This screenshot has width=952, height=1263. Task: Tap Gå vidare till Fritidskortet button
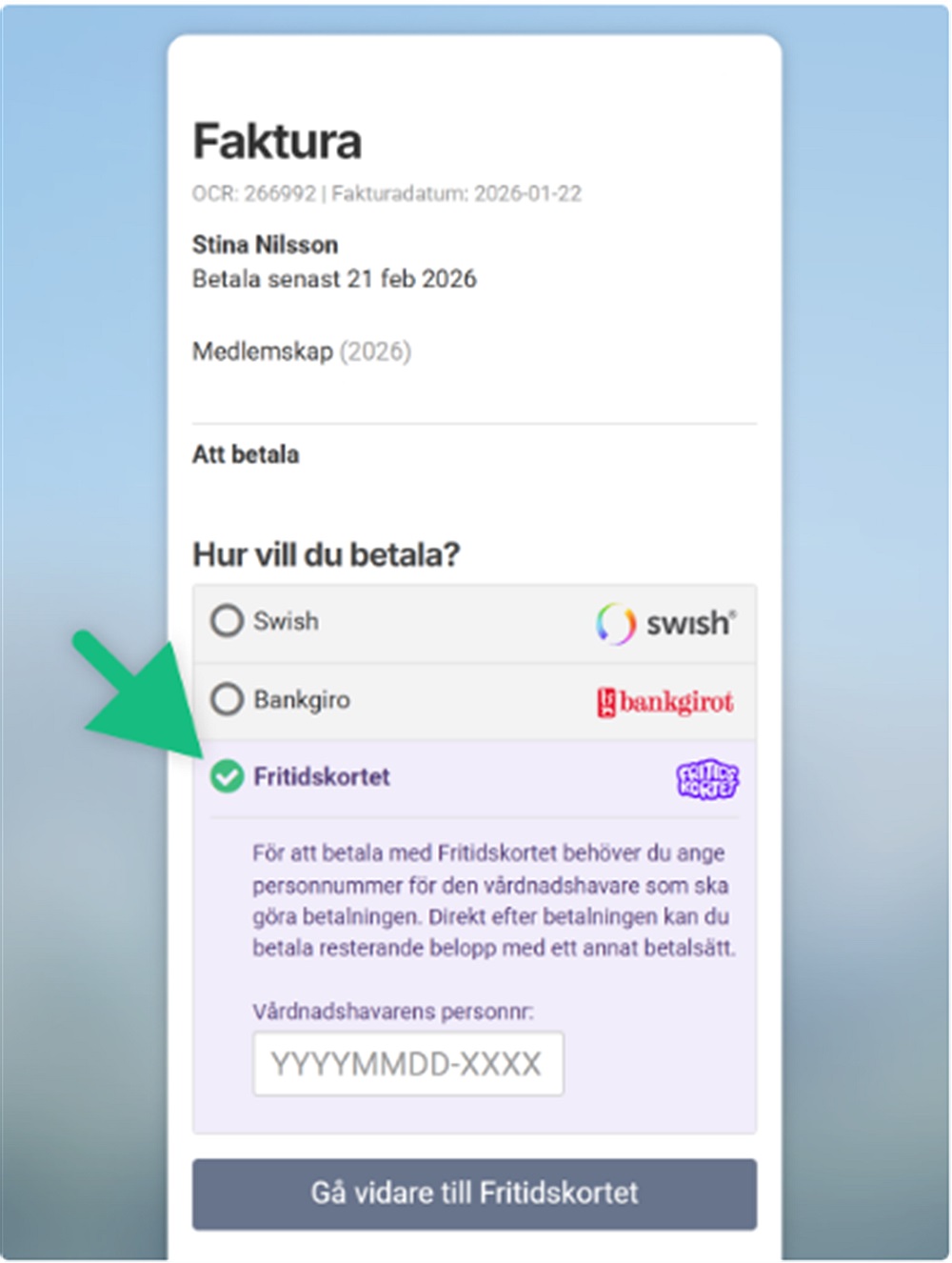[x=474, y=1193]
